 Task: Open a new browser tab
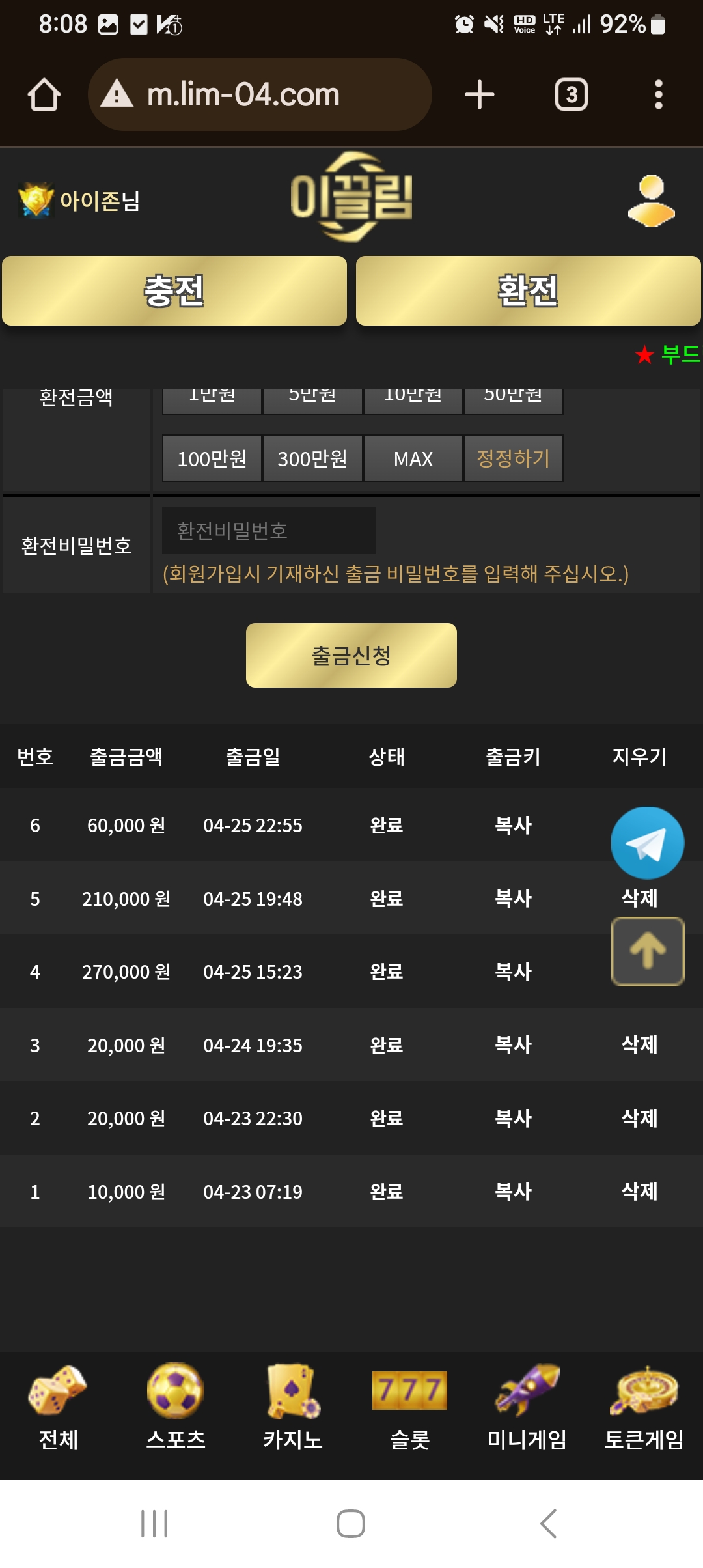tap(480, 95)
